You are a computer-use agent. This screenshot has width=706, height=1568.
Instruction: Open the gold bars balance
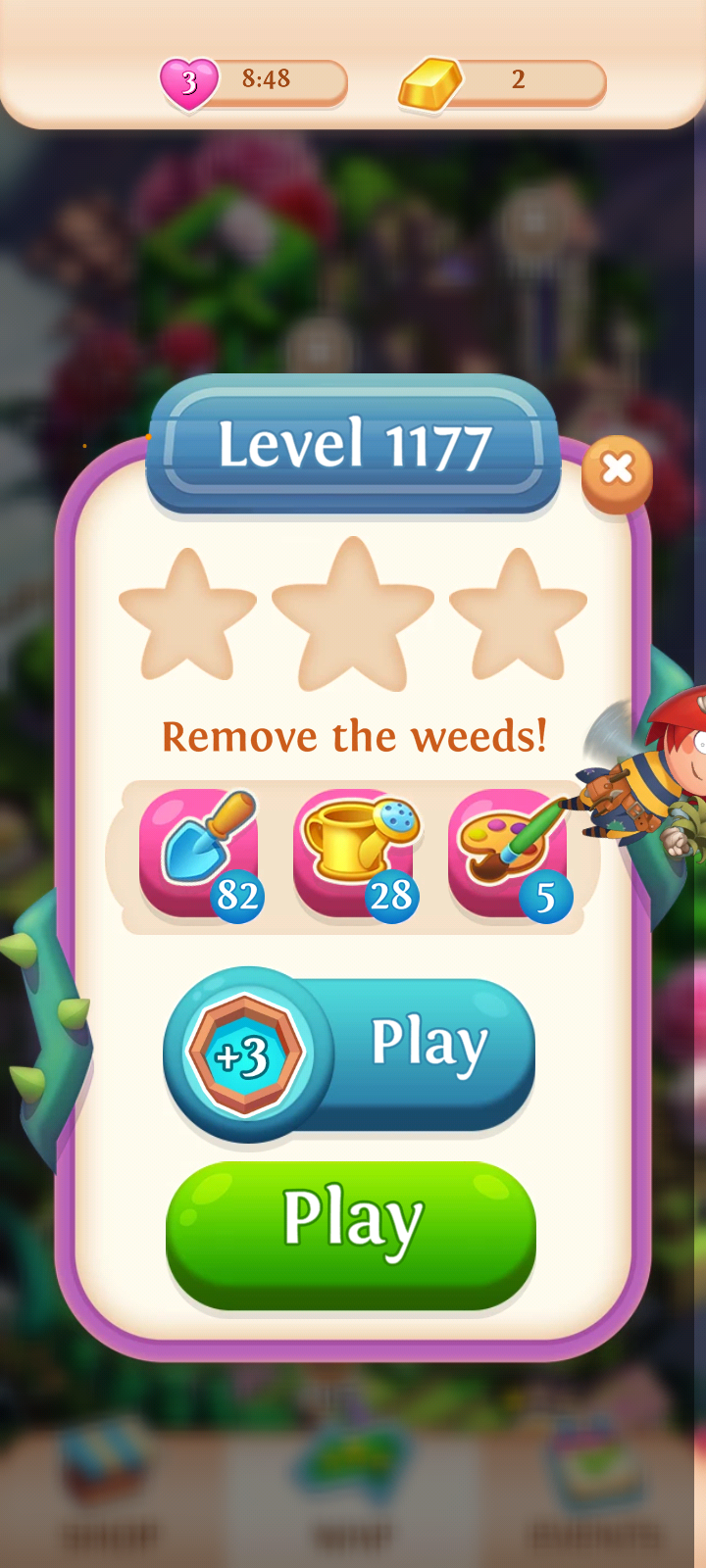pyautogui.click(x=502, y=82)
